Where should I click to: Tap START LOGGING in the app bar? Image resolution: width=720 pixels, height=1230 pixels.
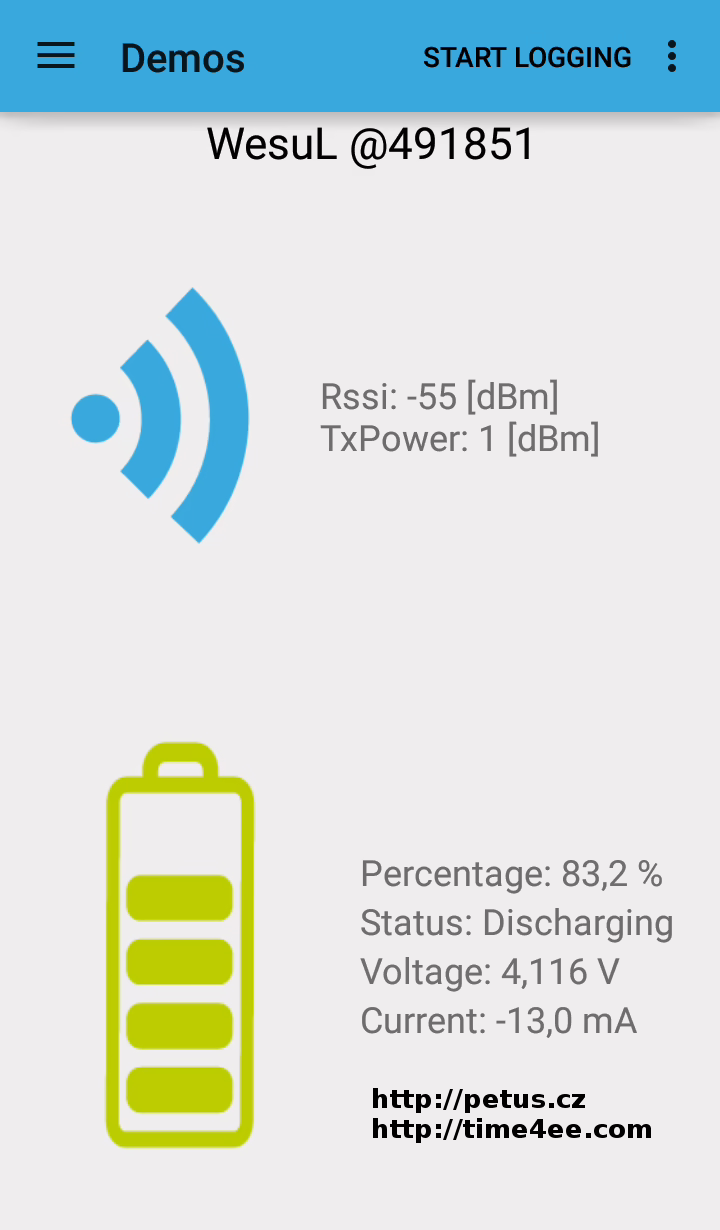[x=527, y=58]
